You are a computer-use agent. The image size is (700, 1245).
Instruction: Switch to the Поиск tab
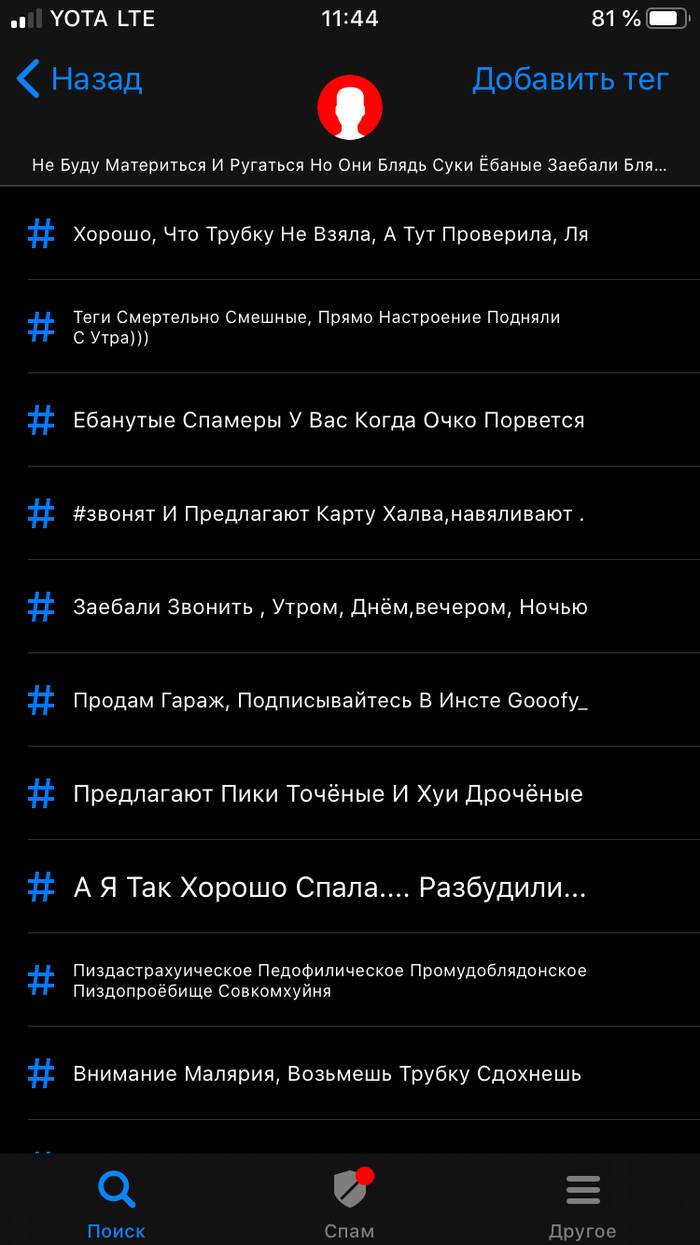click(x=116, y=1203)
